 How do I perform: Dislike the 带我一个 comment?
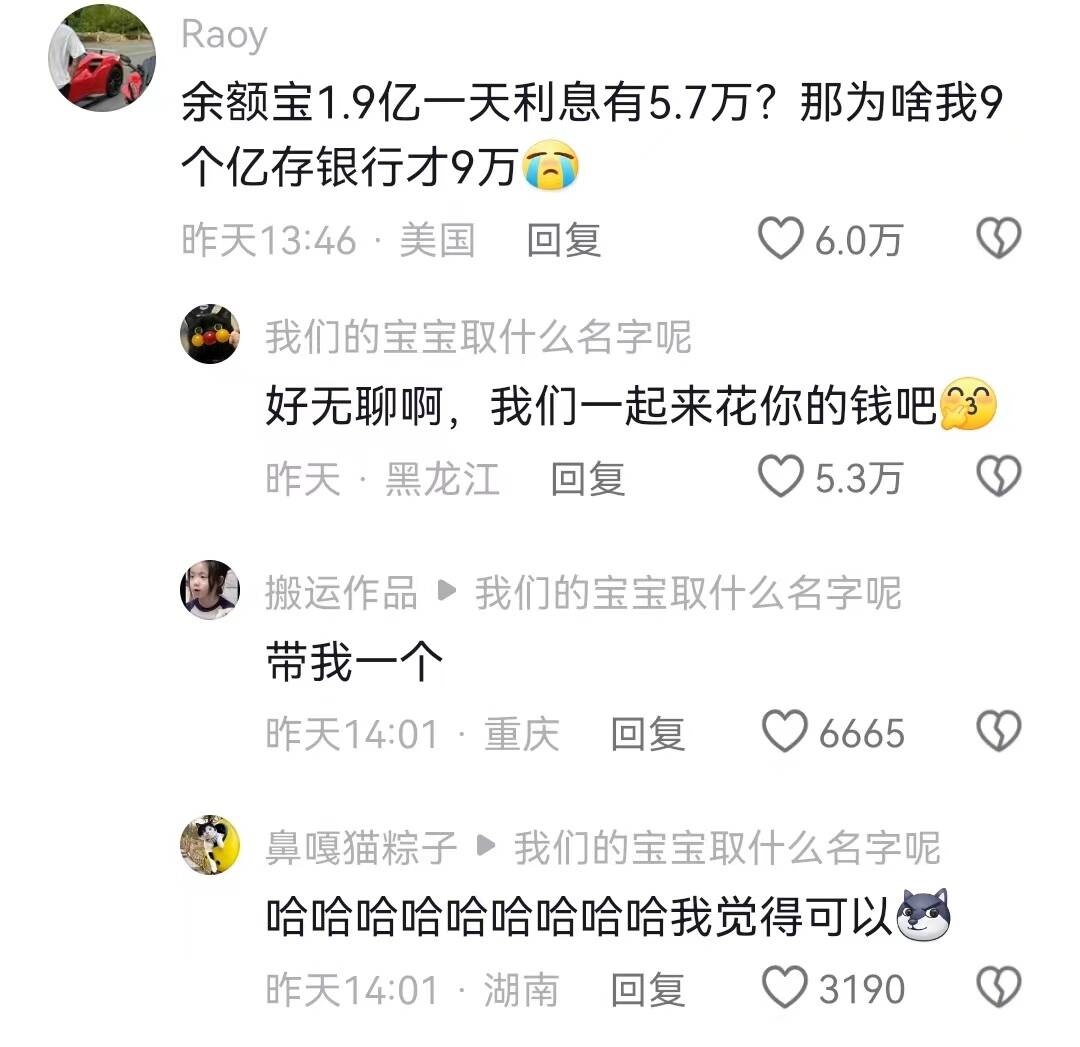point(997,733)
